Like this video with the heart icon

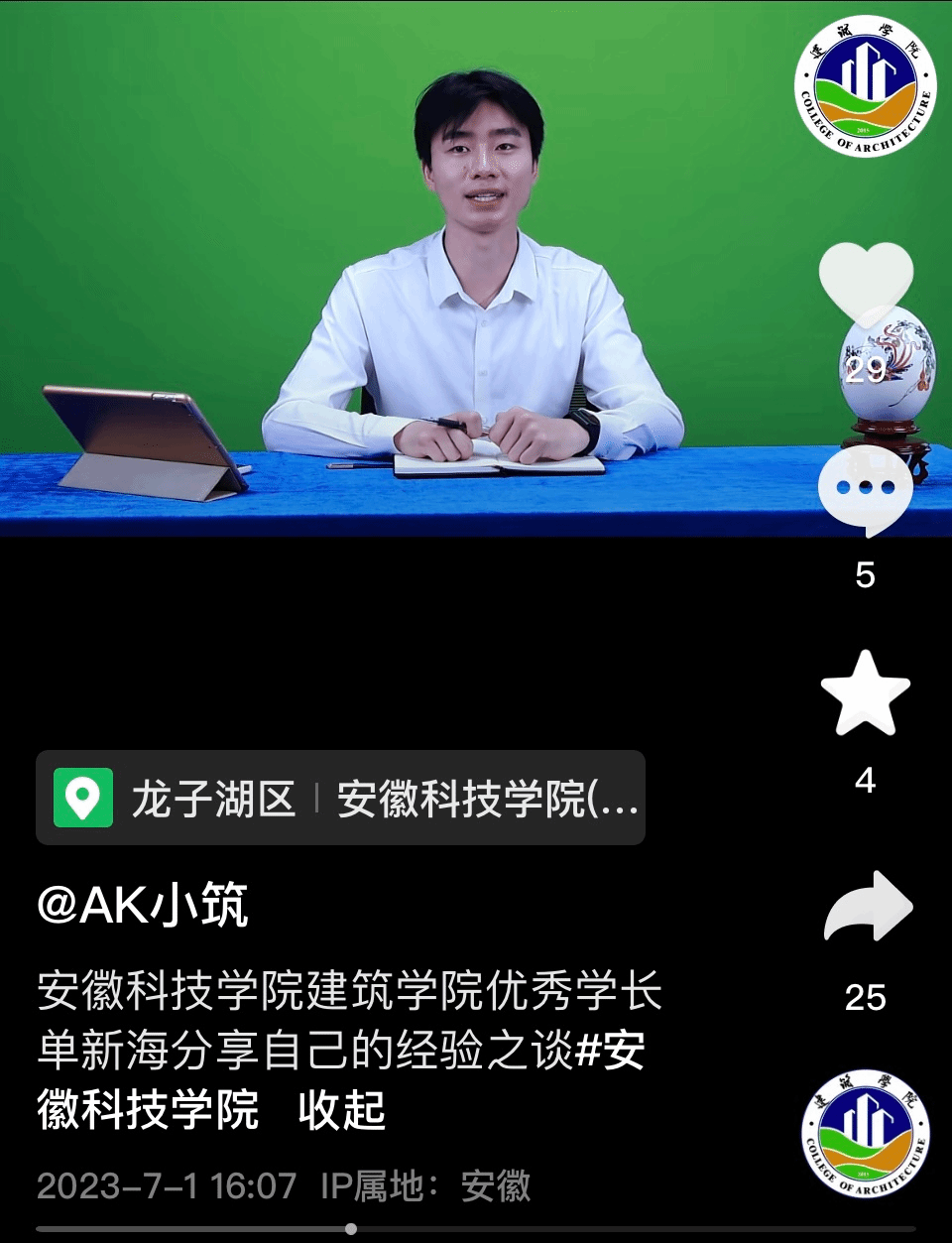click(x=866, y=285)
